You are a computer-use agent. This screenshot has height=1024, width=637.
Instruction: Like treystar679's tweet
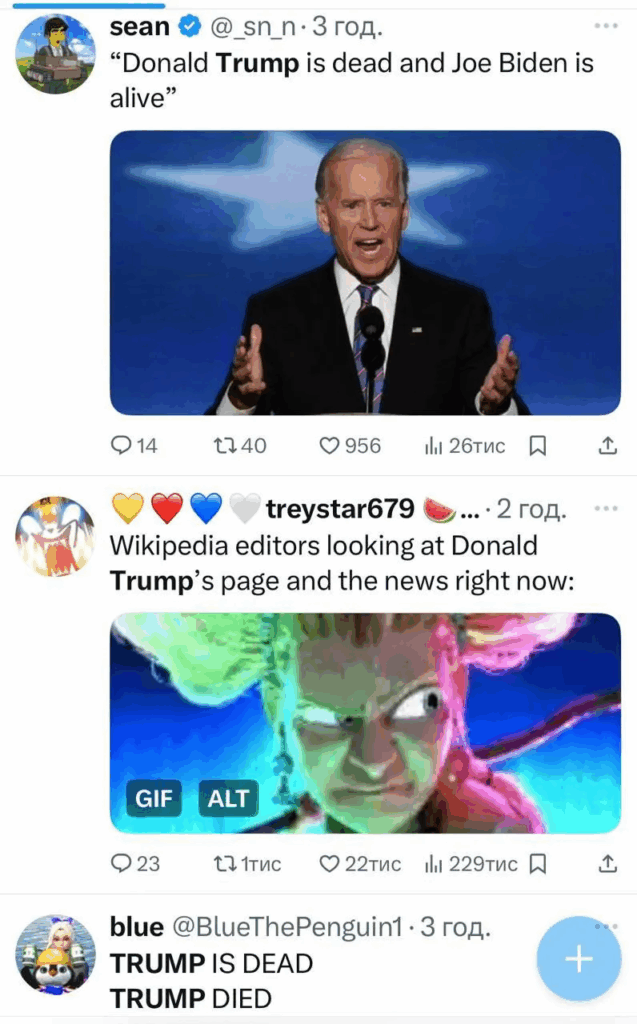pyautogui.click(x=330, y=863)
